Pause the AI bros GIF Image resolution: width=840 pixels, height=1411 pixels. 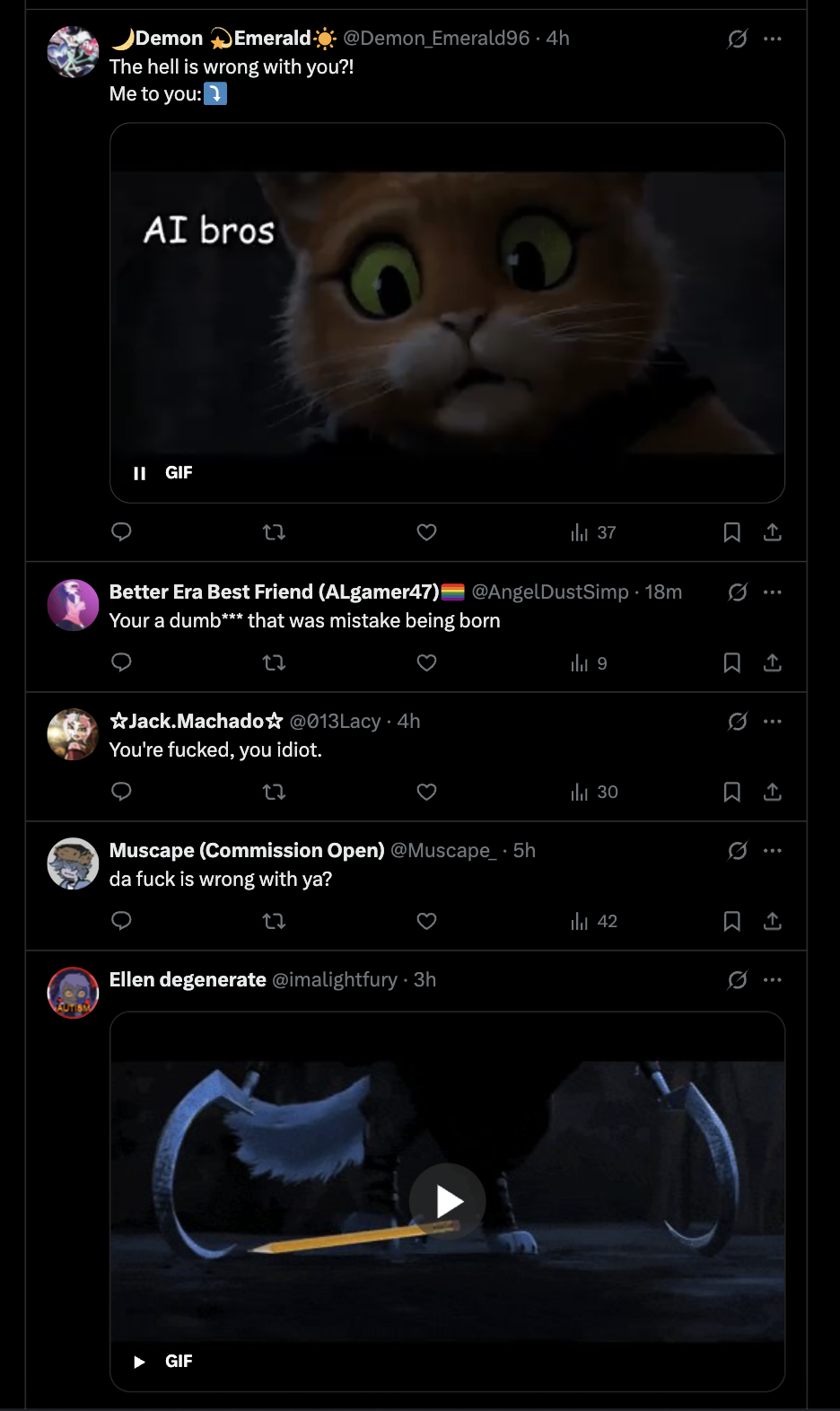pos(140,473)
